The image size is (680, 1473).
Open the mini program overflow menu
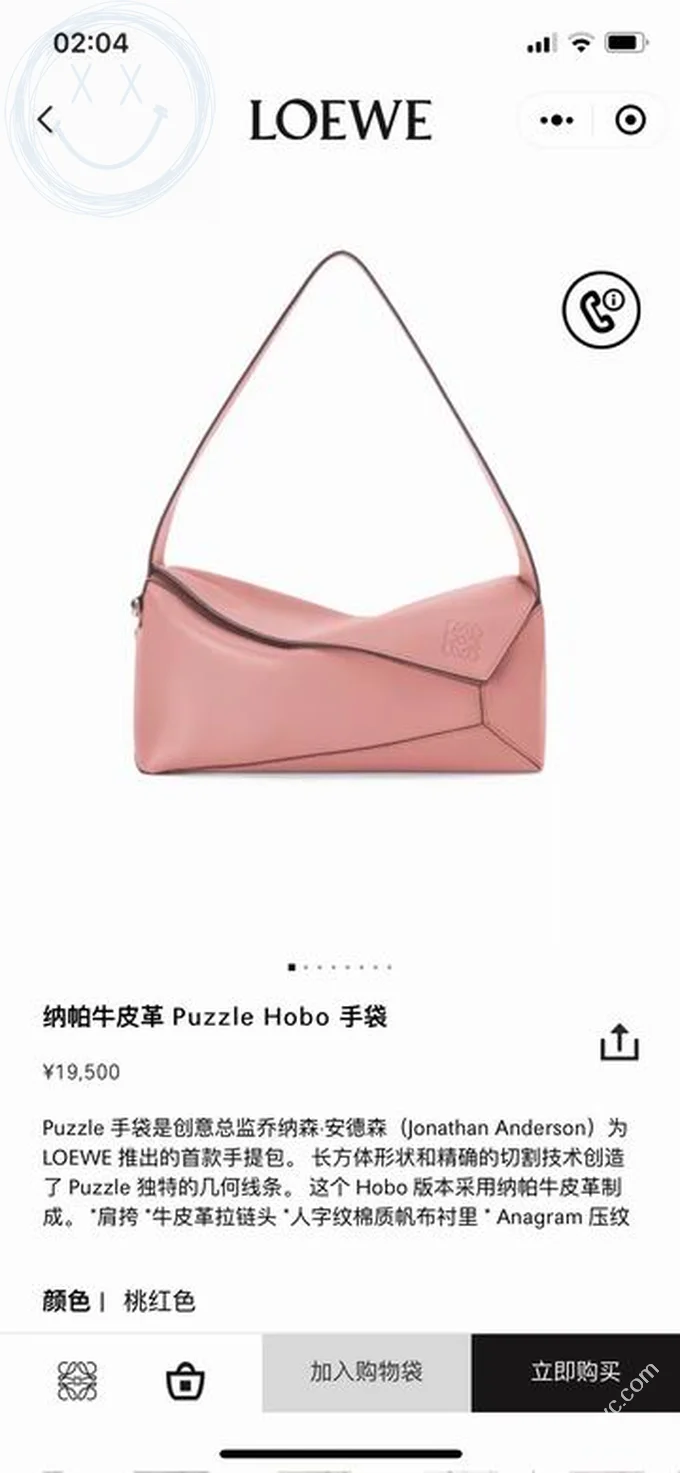(x=556, y=121)
